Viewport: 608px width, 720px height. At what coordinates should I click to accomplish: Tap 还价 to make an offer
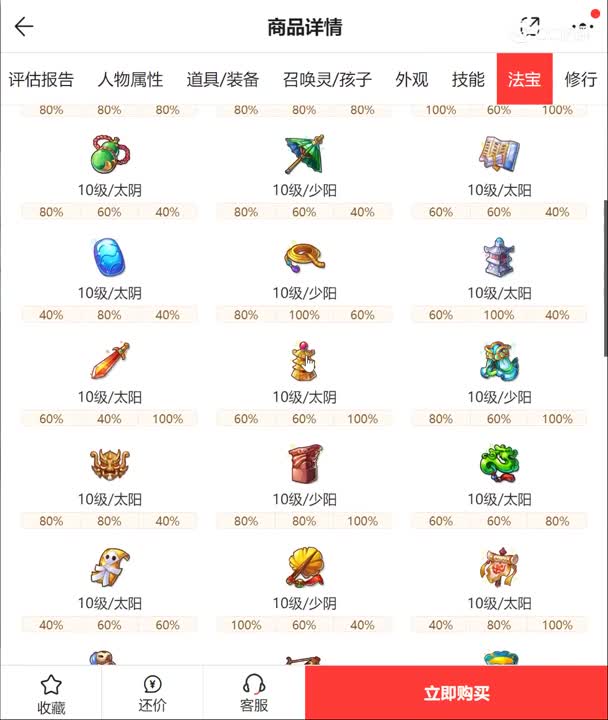tap(152, 694)
